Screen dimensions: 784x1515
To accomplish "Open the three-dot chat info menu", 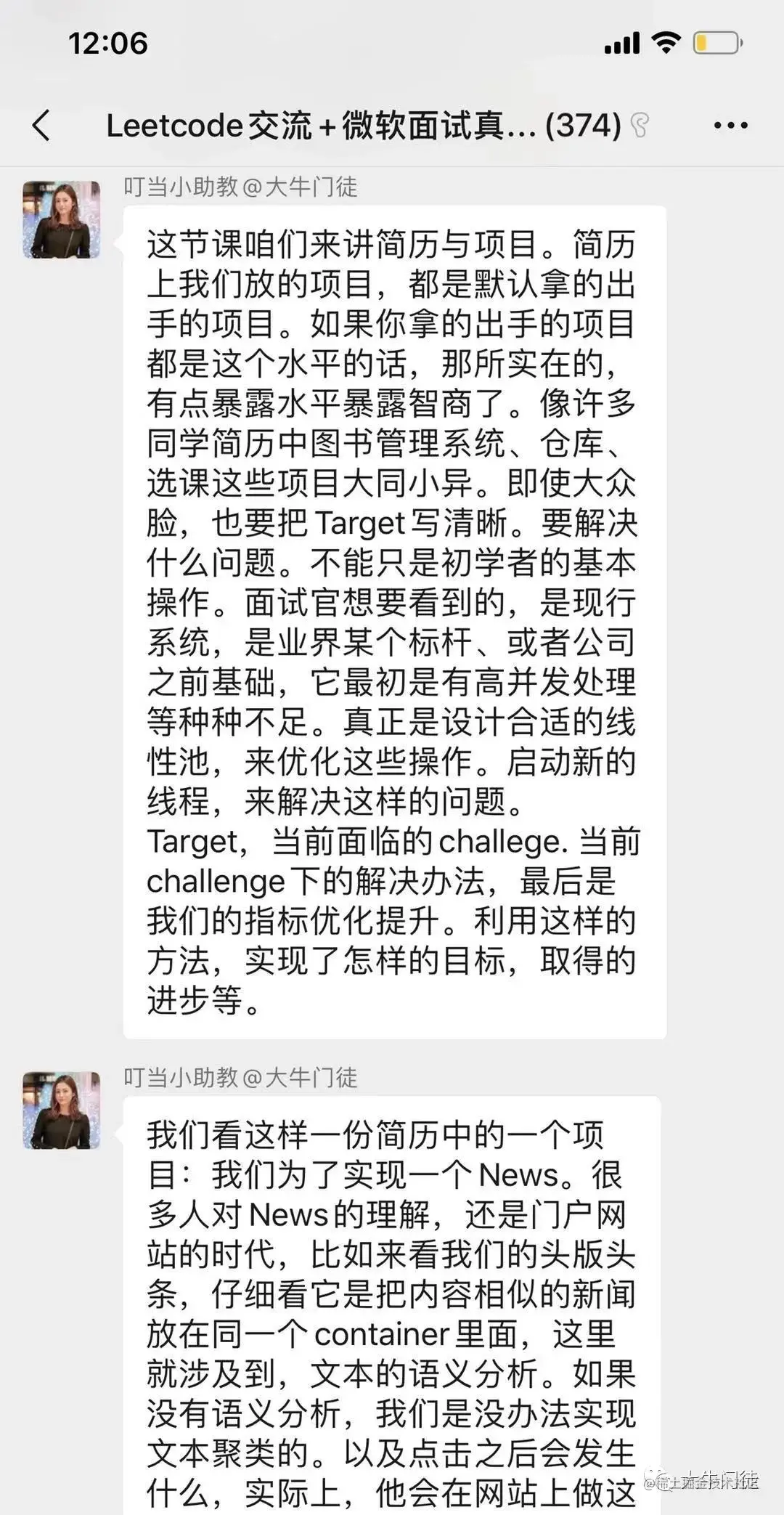I will (730, 126).
